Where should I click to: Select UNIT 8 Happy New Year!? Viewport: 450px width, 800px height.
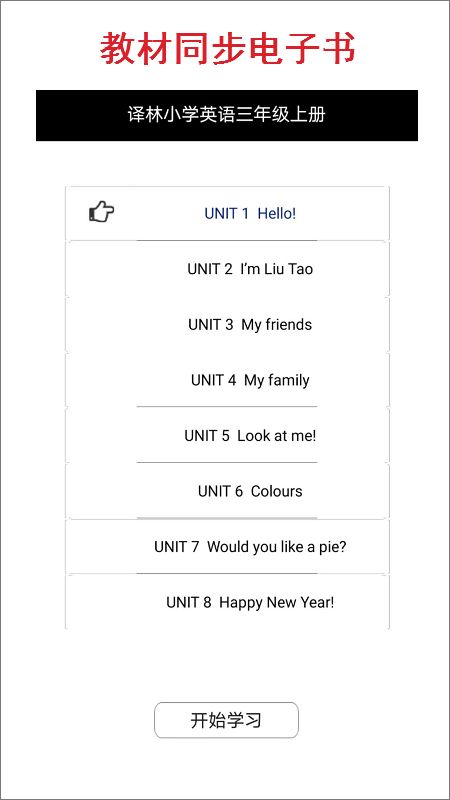[227, 603]
